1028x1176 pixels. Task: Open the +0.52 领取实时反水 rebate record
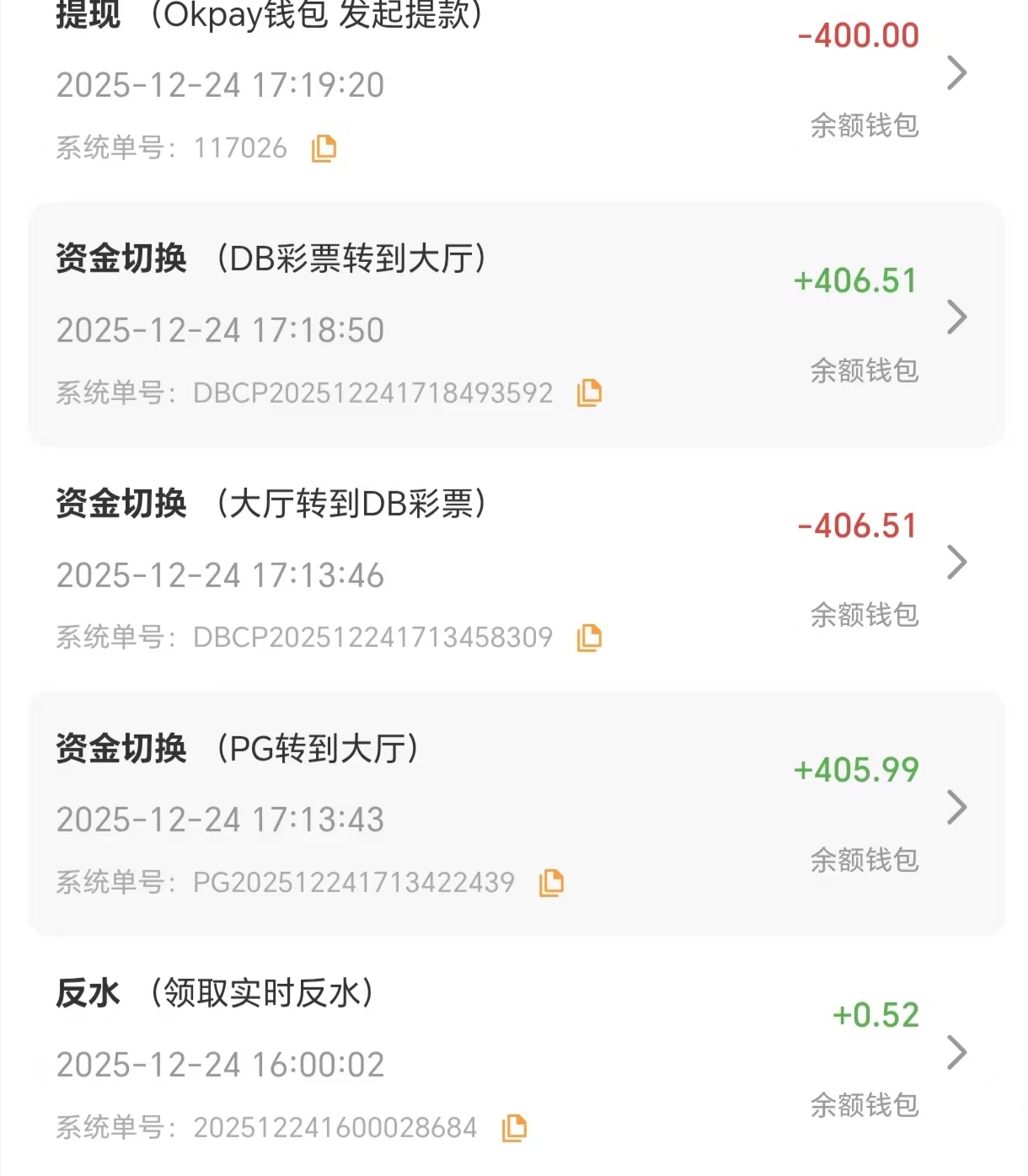(x=956, y=1052)
